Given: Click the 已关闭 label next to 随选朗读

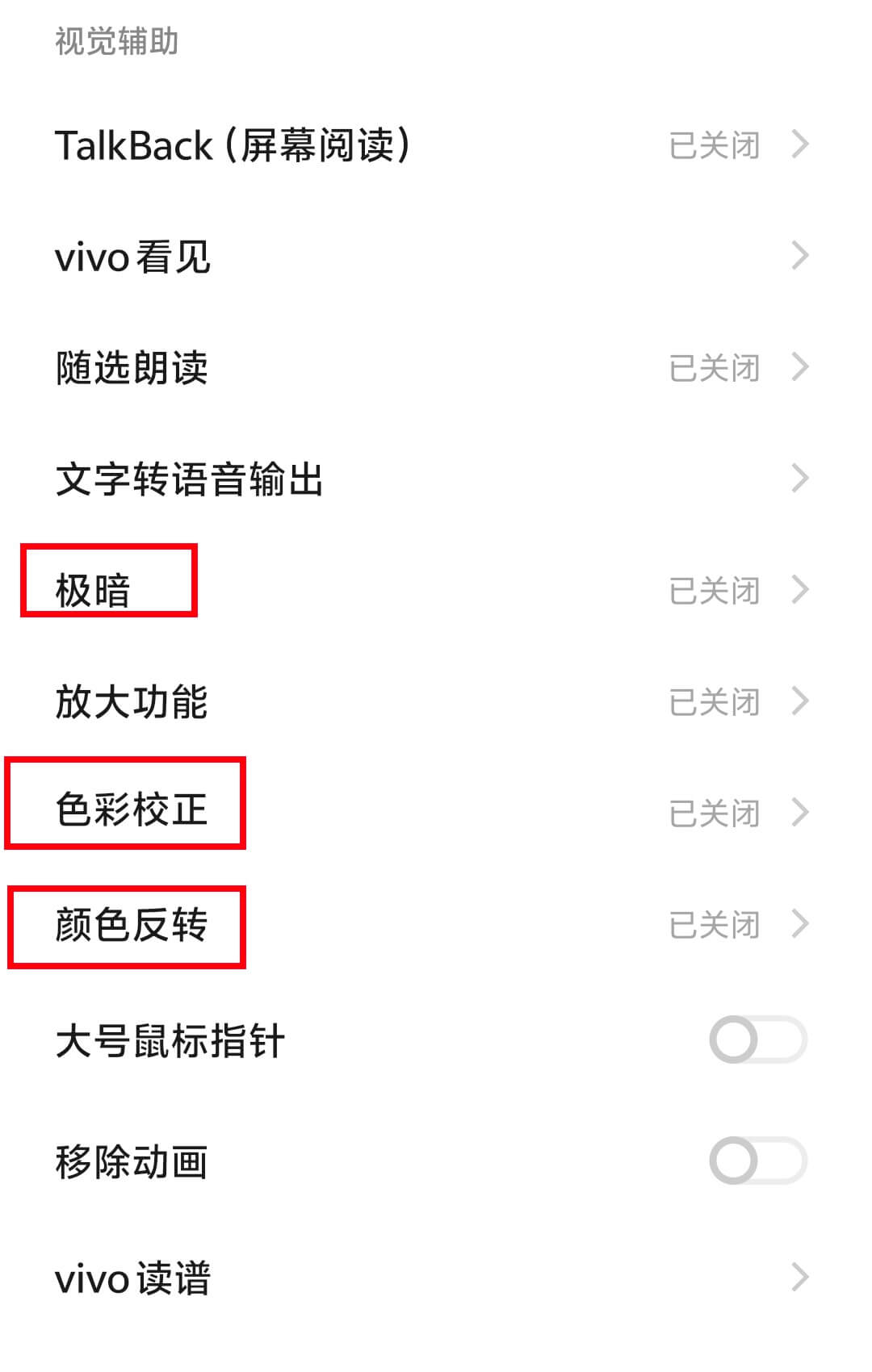Looking at the screenshot, I should click(x=715, y=368).
